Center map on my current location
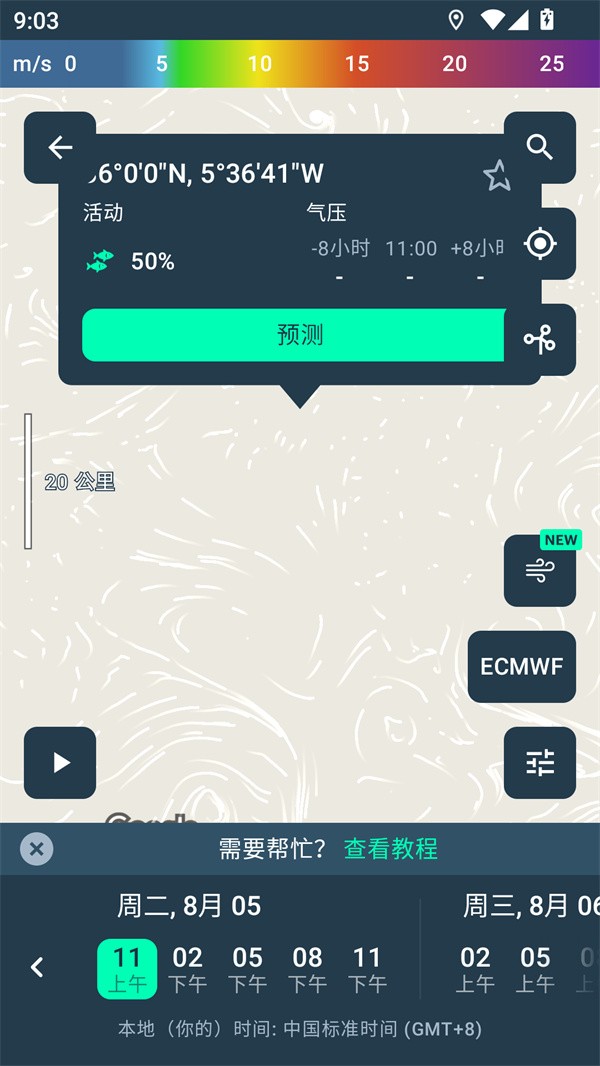Screen dimensions: 600x1066 click(540, 244)
